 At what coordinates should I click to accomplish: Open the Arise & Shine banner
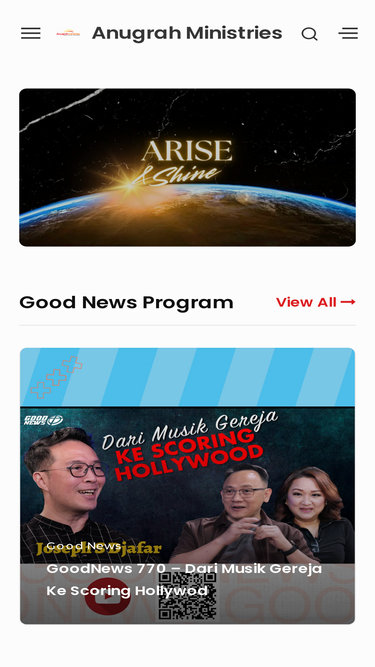tap(188, 167)
